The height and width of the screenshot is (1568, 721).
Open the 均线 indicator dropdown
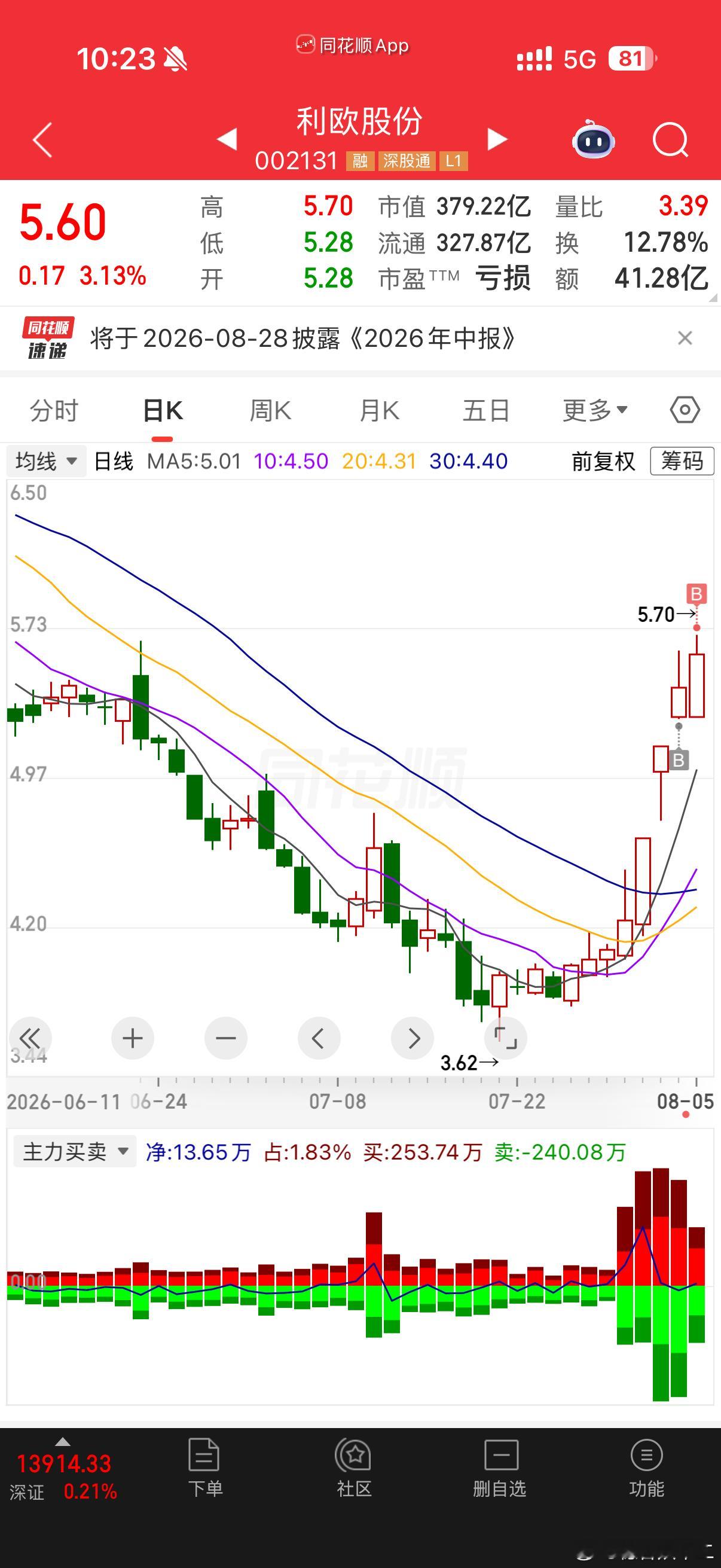coord(46,462)
